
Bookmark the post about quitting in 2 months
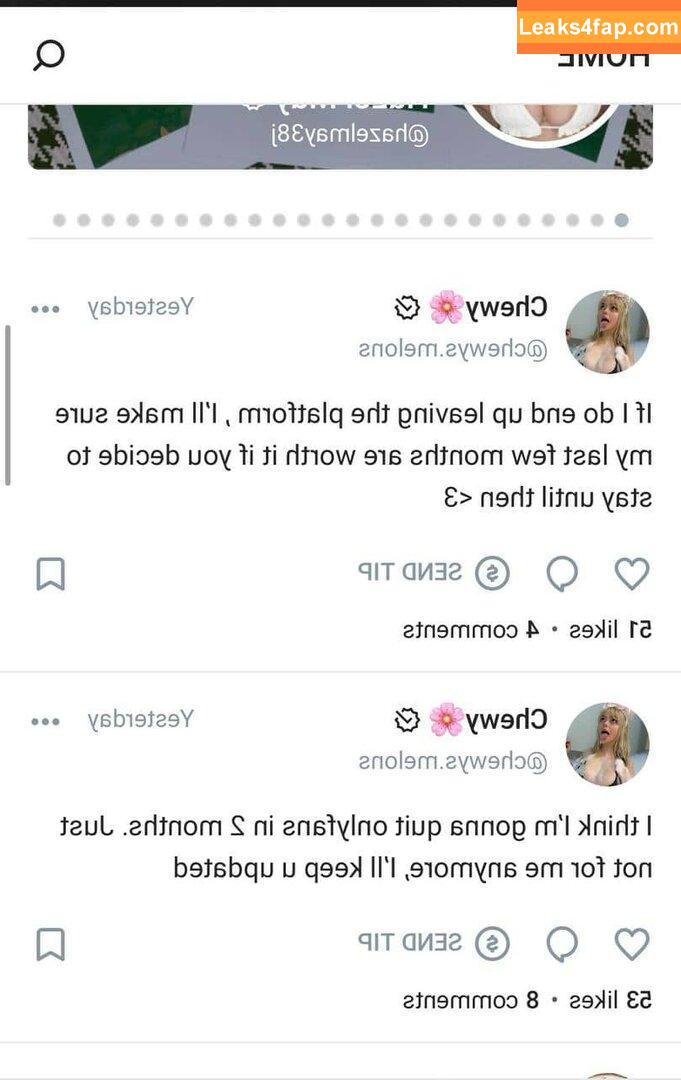50,944
